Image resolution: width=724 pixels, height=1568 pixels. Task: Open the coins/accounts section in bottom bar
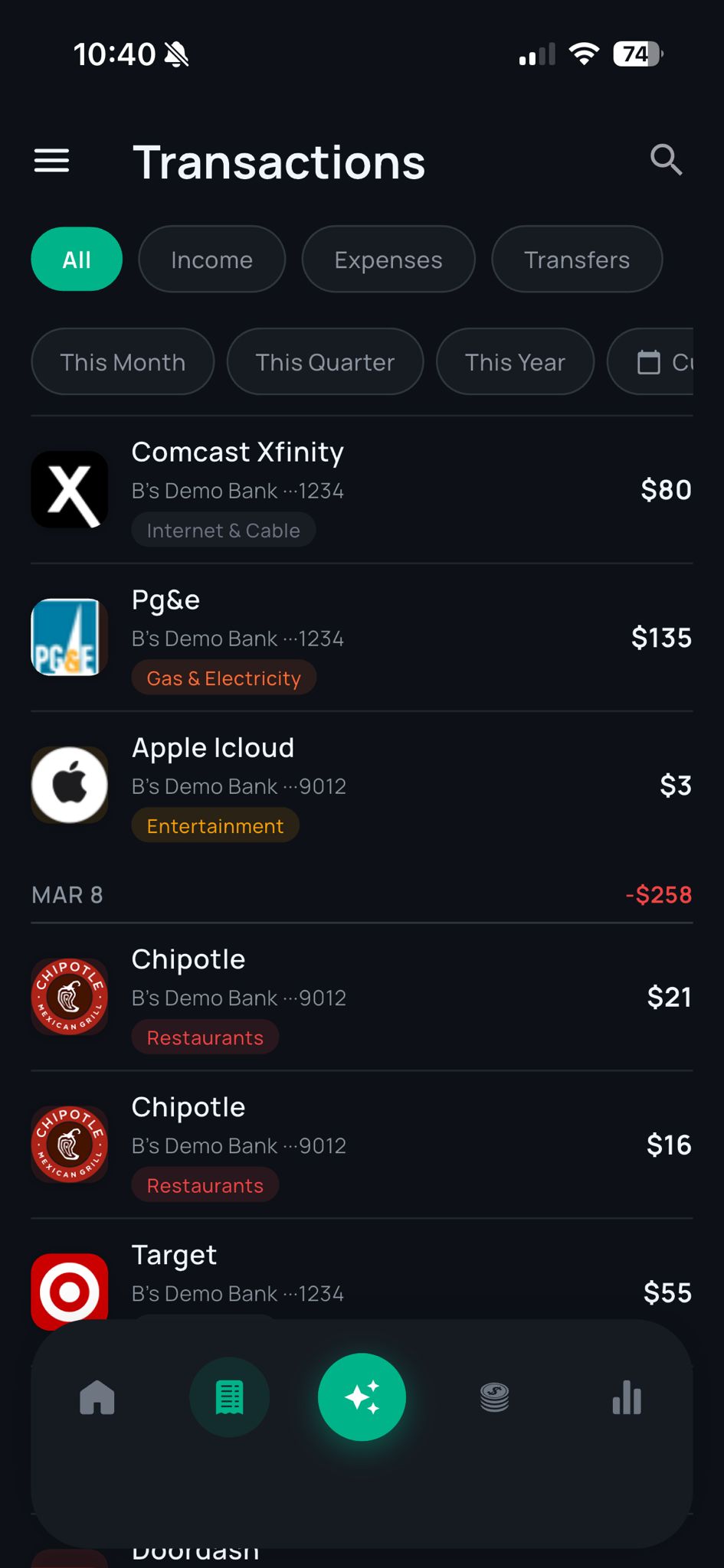[x=494, y=1396]
